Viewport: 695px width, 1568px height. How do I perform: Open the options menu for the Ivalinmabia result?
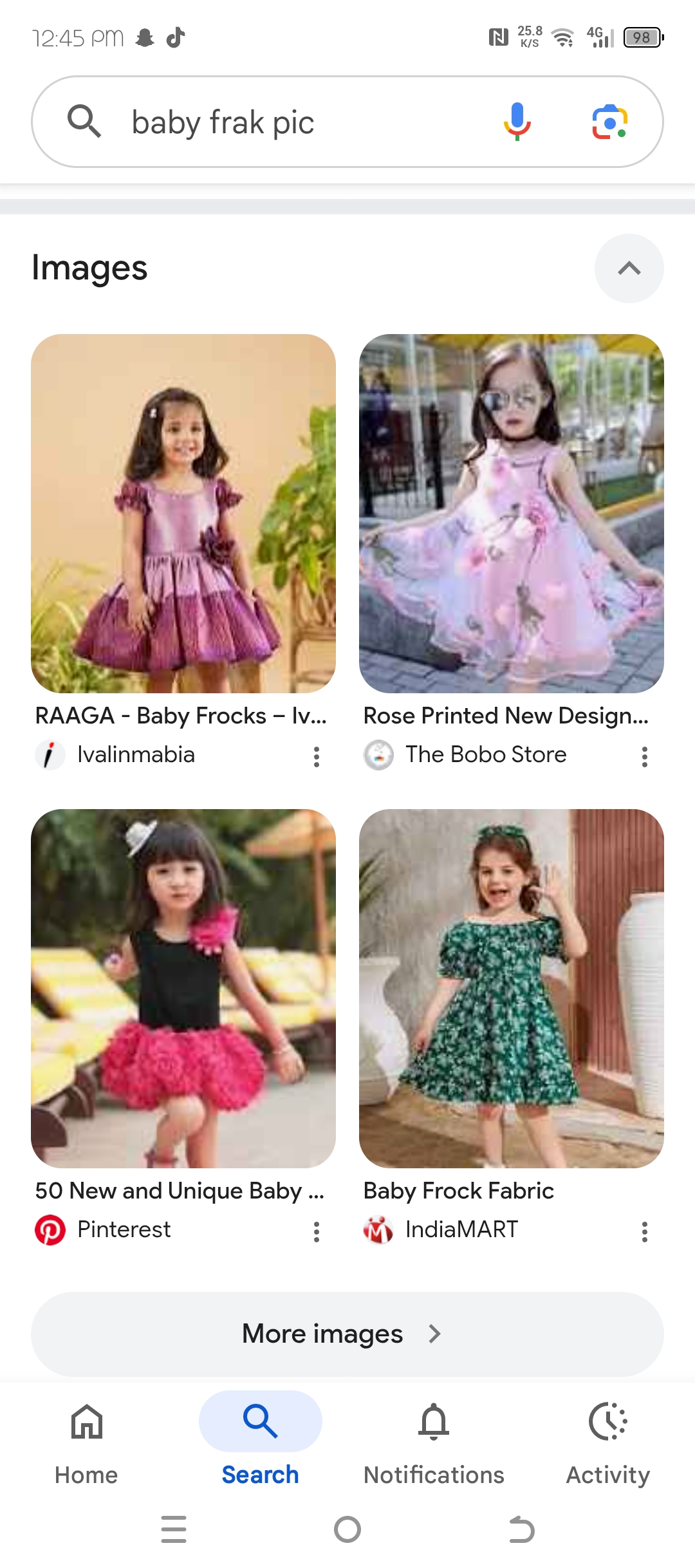[x=316, y=756]
